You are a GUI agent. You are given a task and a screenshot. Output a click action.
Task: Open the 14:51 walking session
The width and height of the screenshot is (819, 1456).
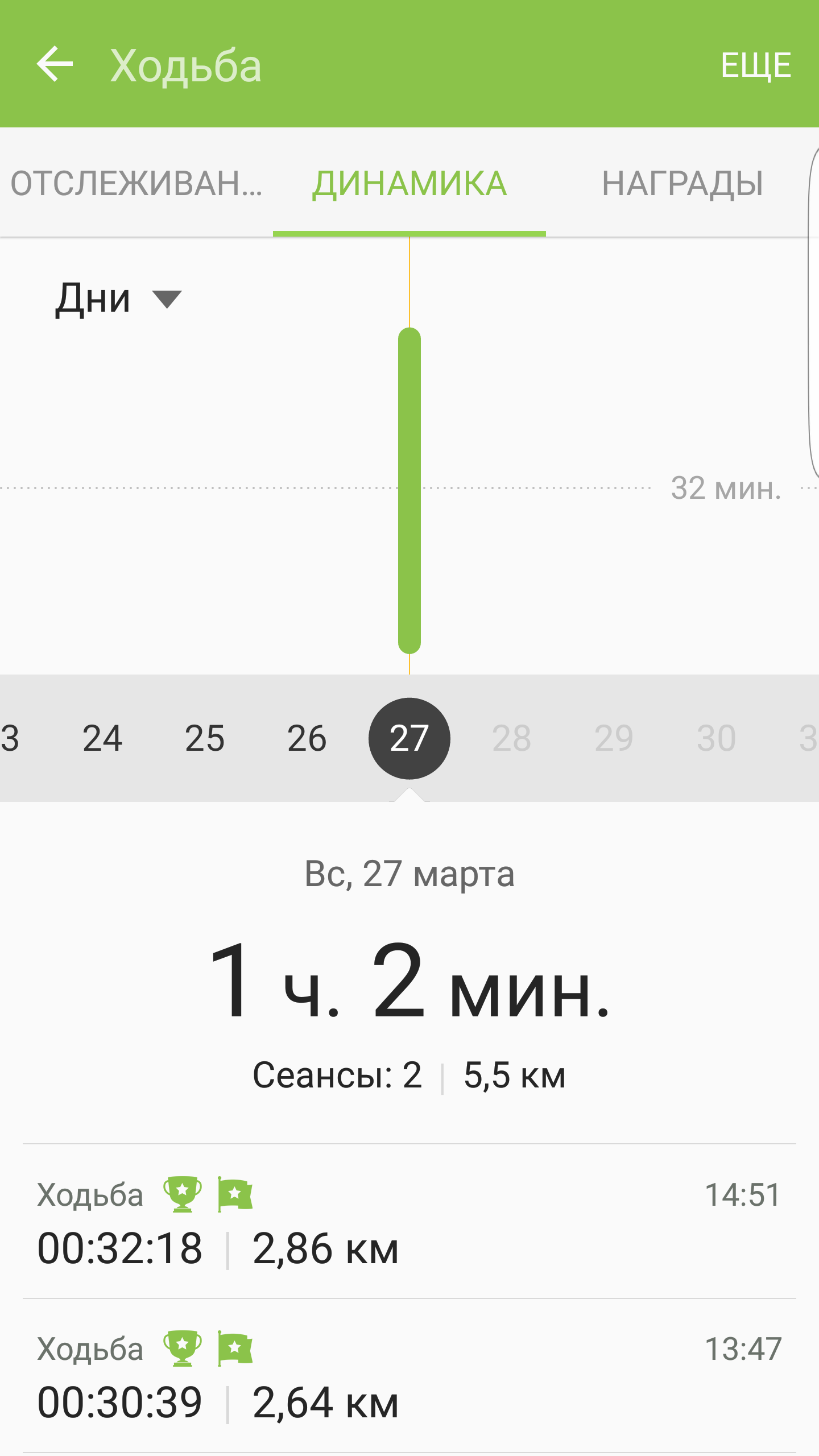tap(409, 1222)
